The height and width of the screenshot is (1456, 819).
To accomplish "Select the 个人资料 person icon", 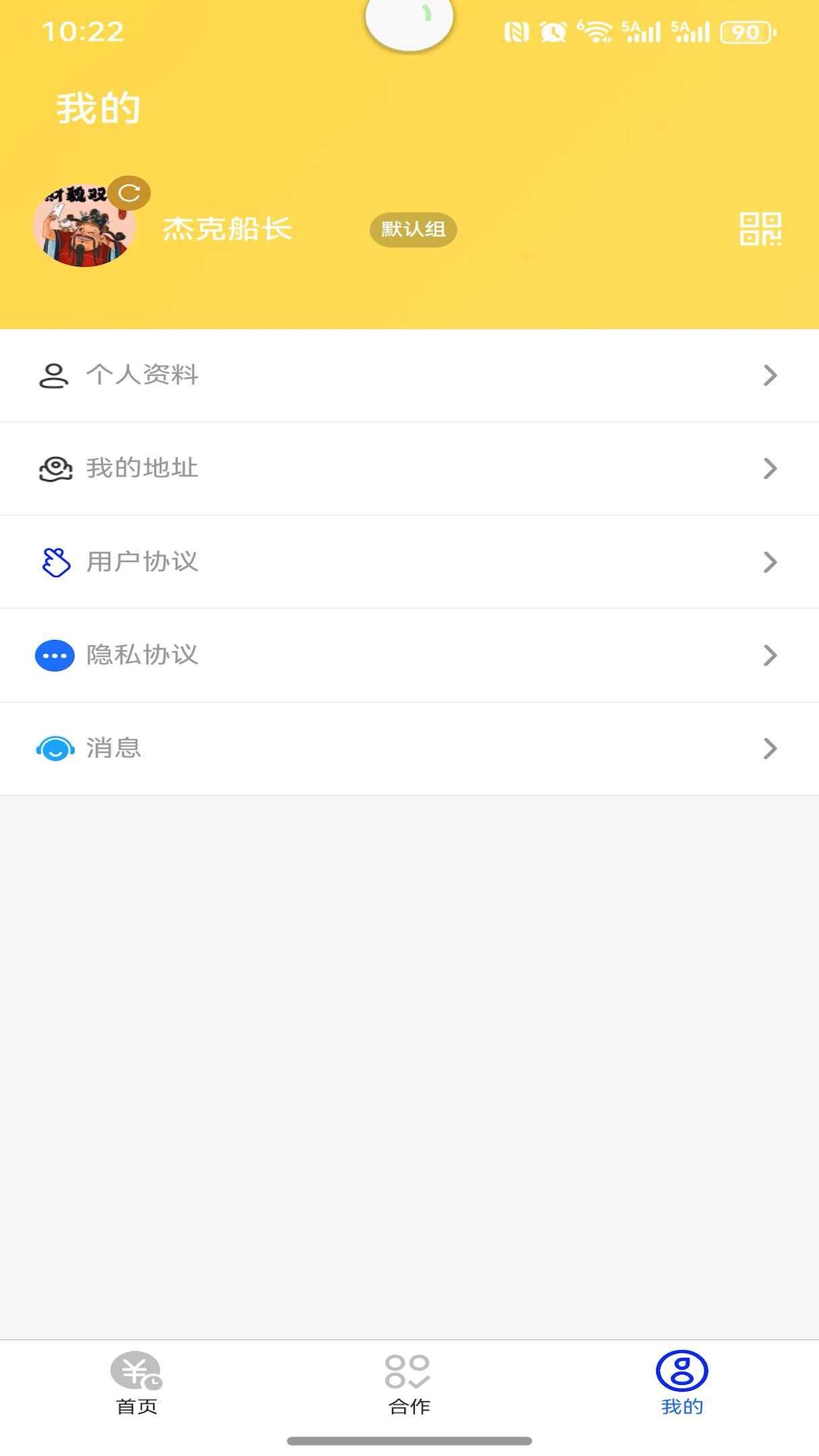I will pyautogui.click(x=53, y=375).
